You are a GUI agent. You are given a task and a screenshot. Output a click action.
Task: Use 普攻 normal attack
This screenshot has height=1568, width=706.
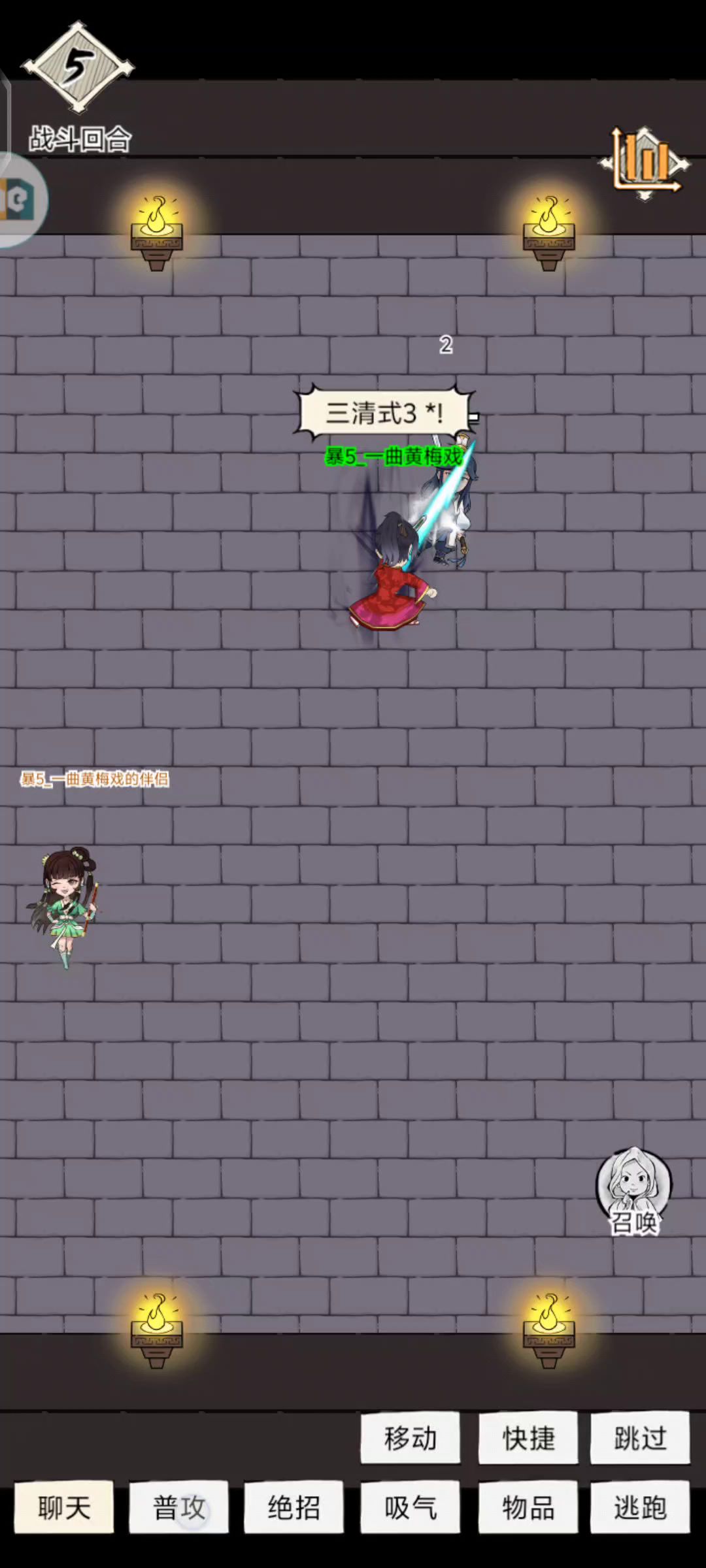178,1508
